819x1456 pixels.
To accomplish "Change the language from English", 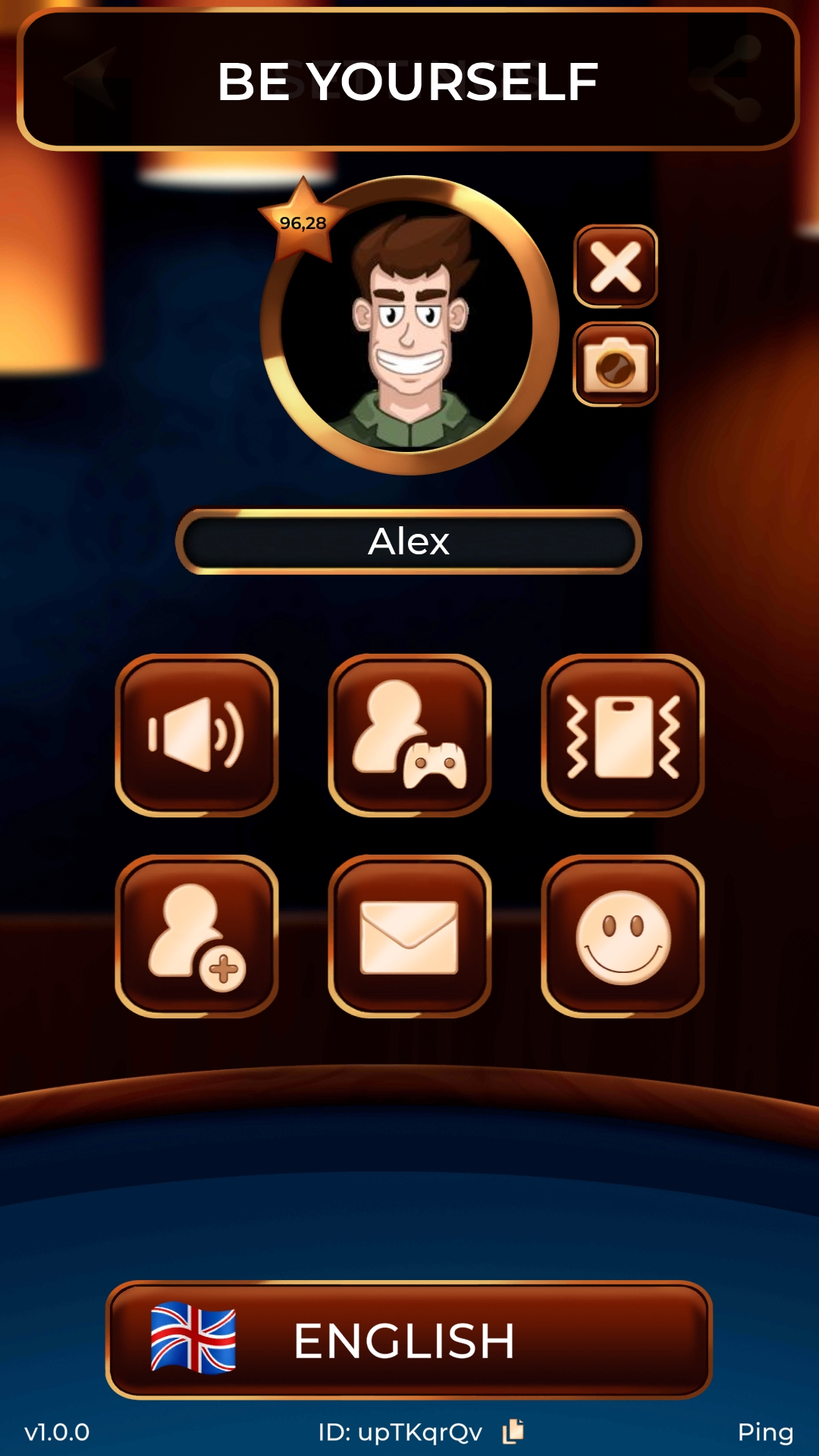I will coord(409,1340).
